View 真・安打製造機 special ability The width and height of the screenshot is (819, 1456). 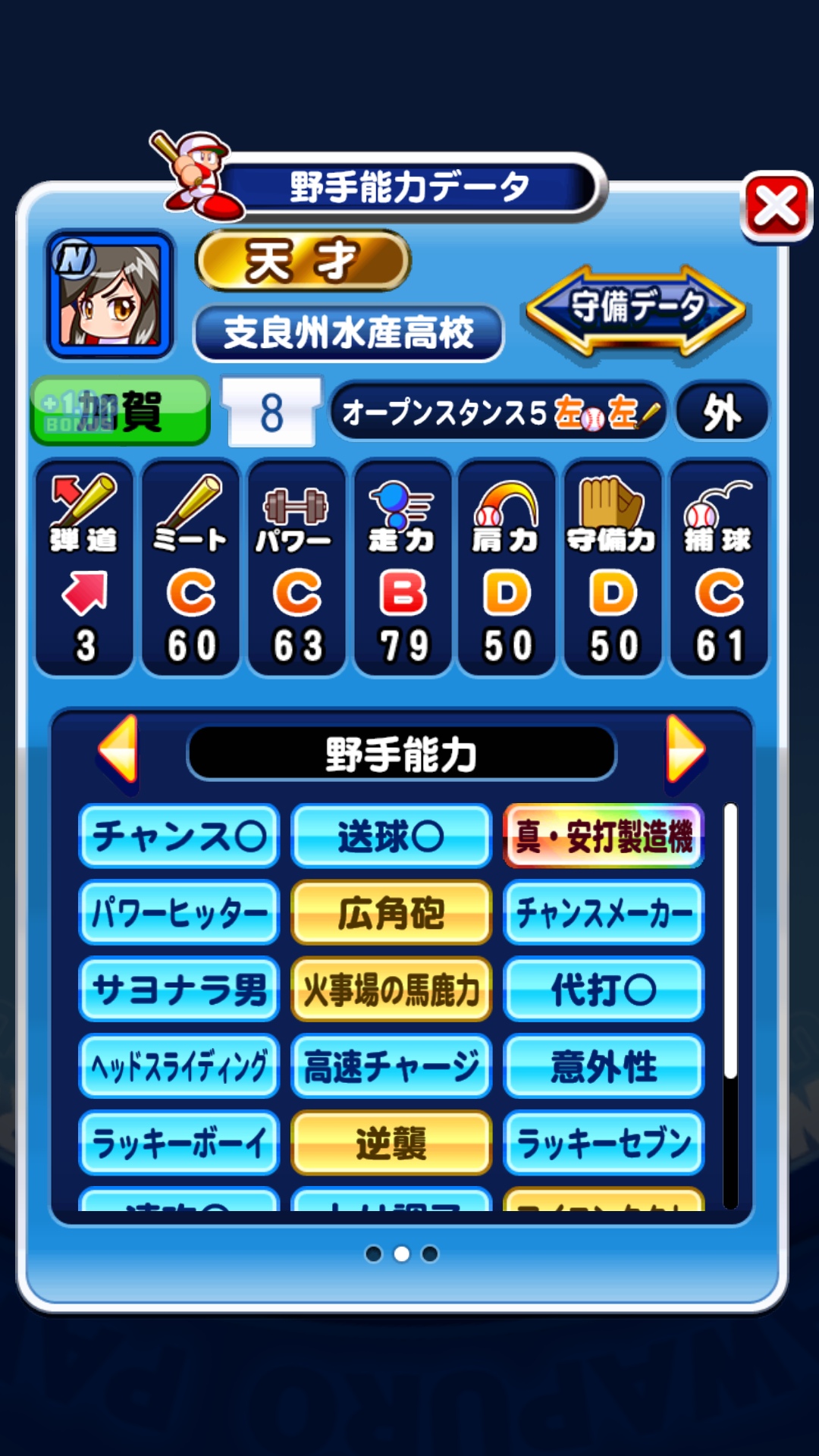click(x=604, y=836)
